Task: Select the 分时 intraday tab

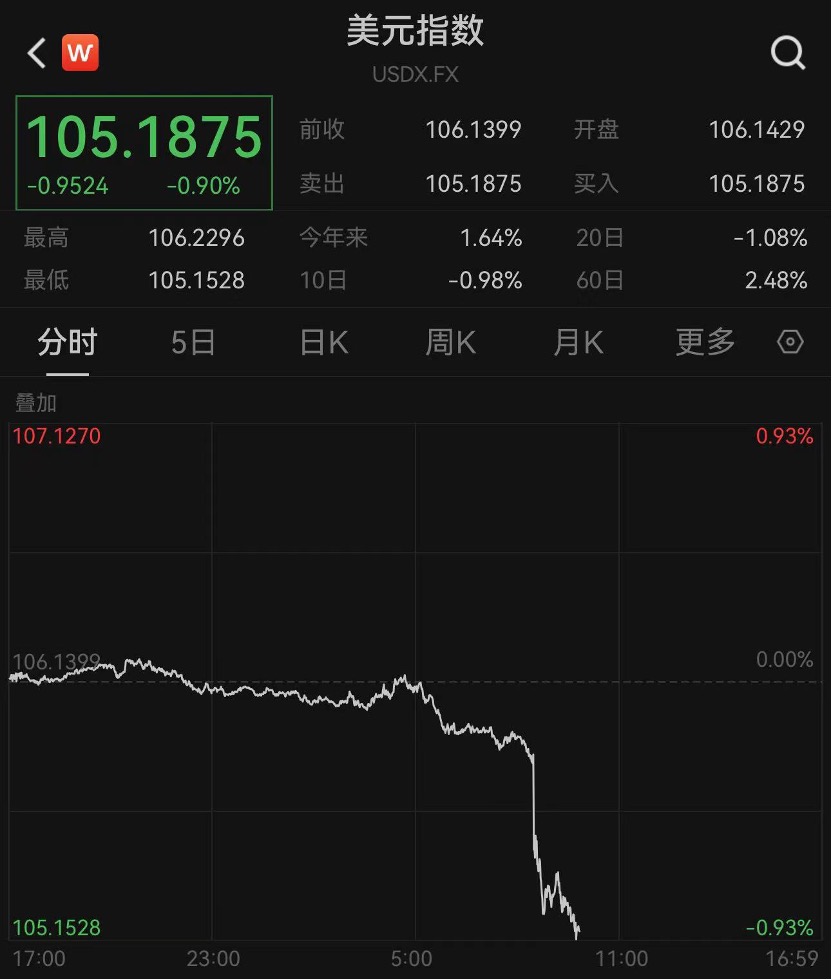Action: pyautogui.click(x=67, y=343)
